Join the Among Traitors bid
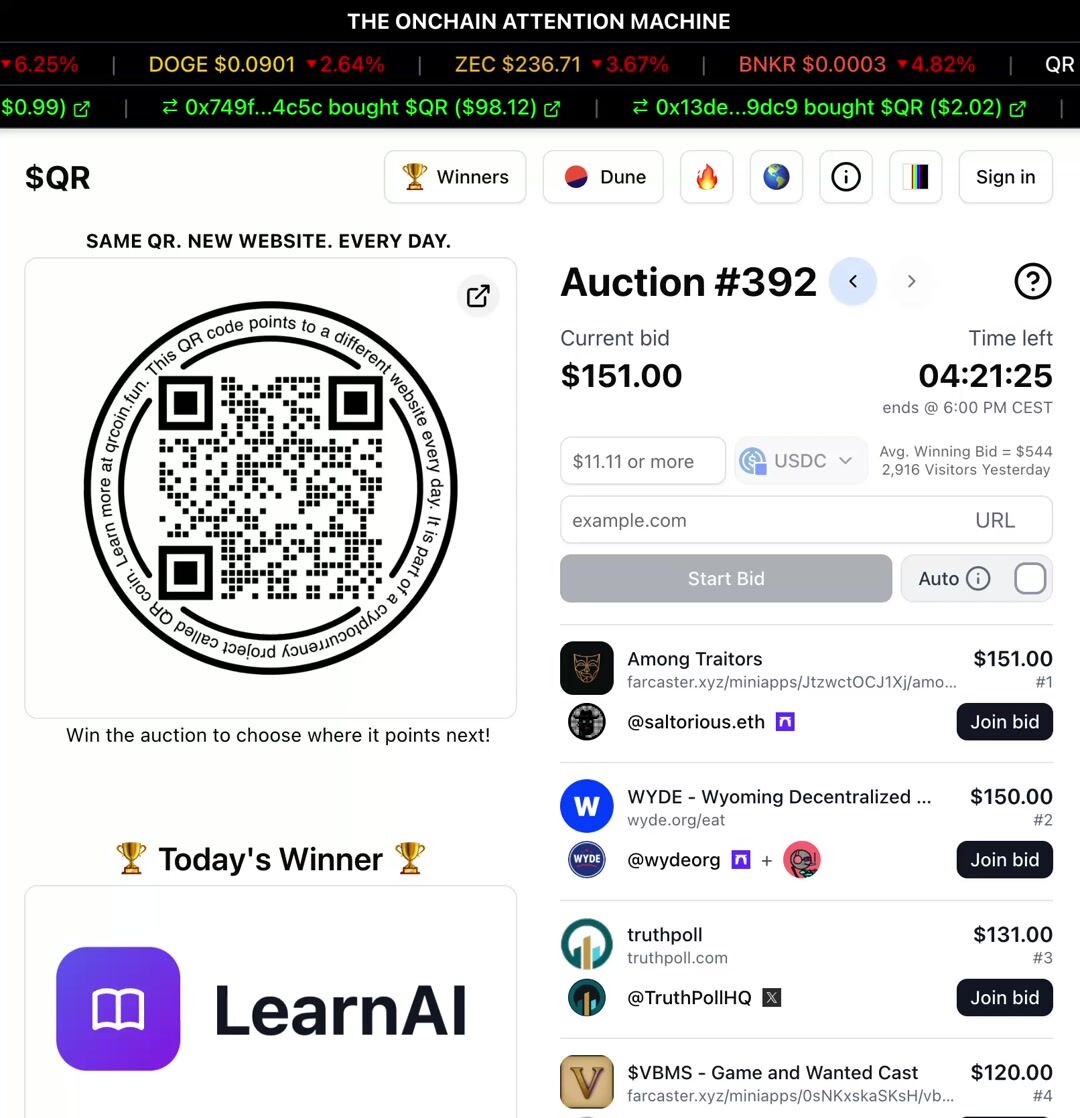 1004,722
